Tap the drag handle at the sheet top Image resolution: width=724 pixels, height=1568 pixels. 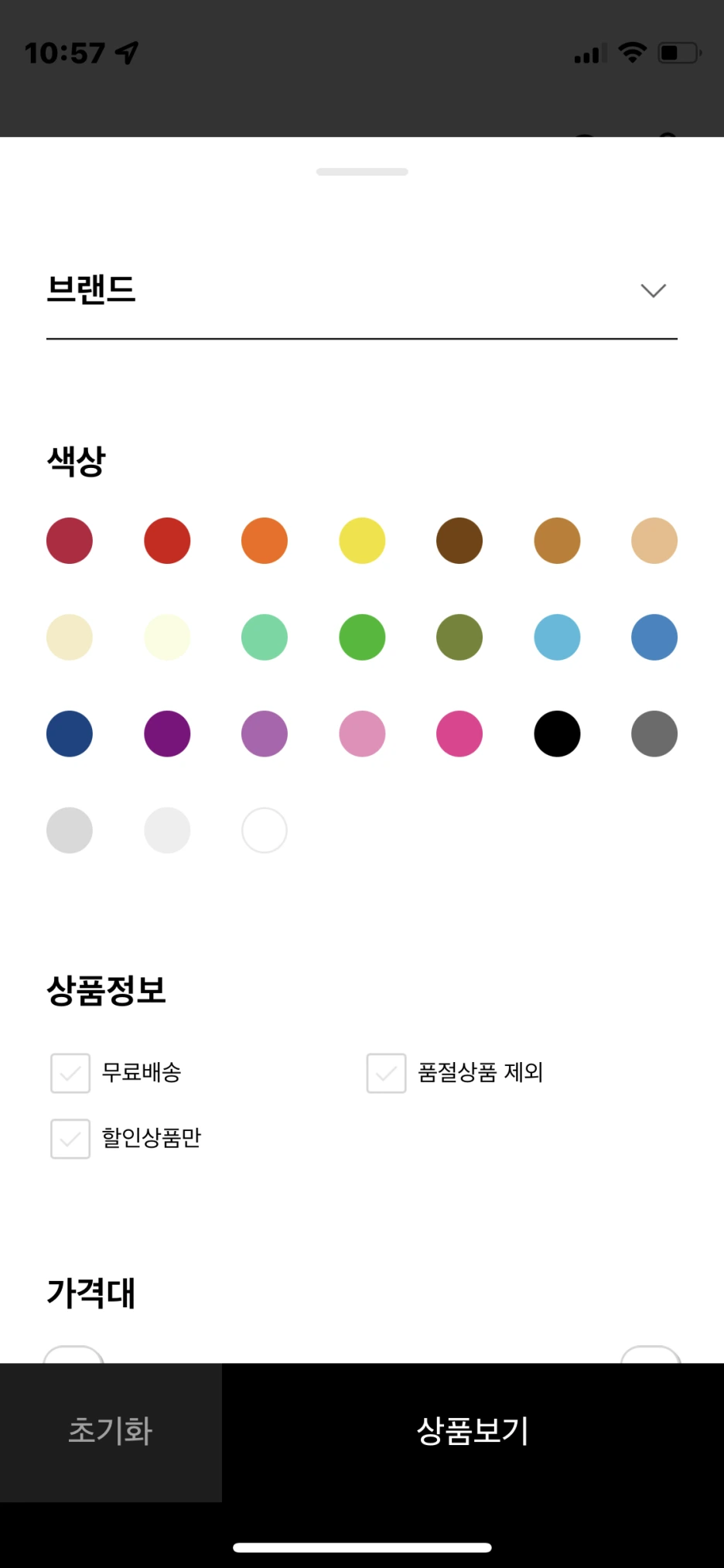pyautogui.click(x=361, y=171)
